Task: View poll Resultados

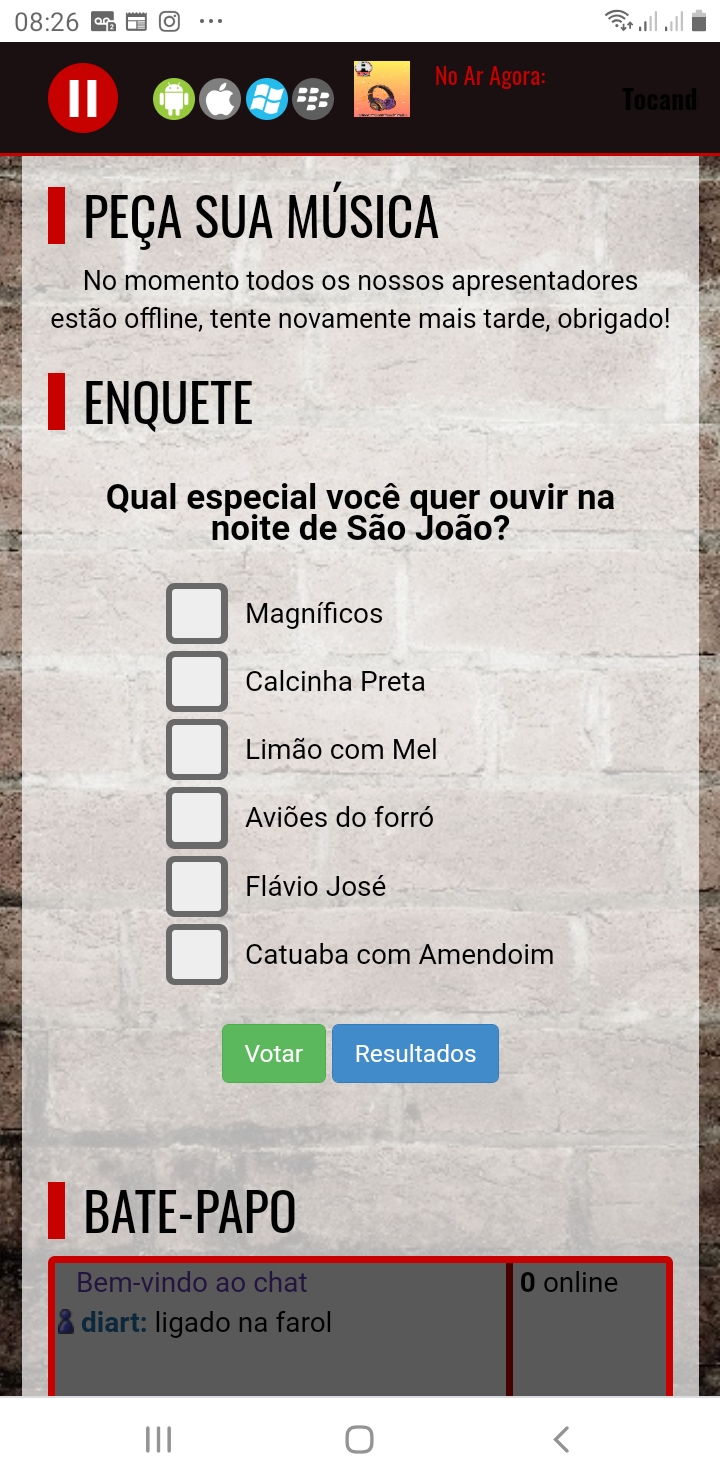Action: click(x=415, y=1053)
